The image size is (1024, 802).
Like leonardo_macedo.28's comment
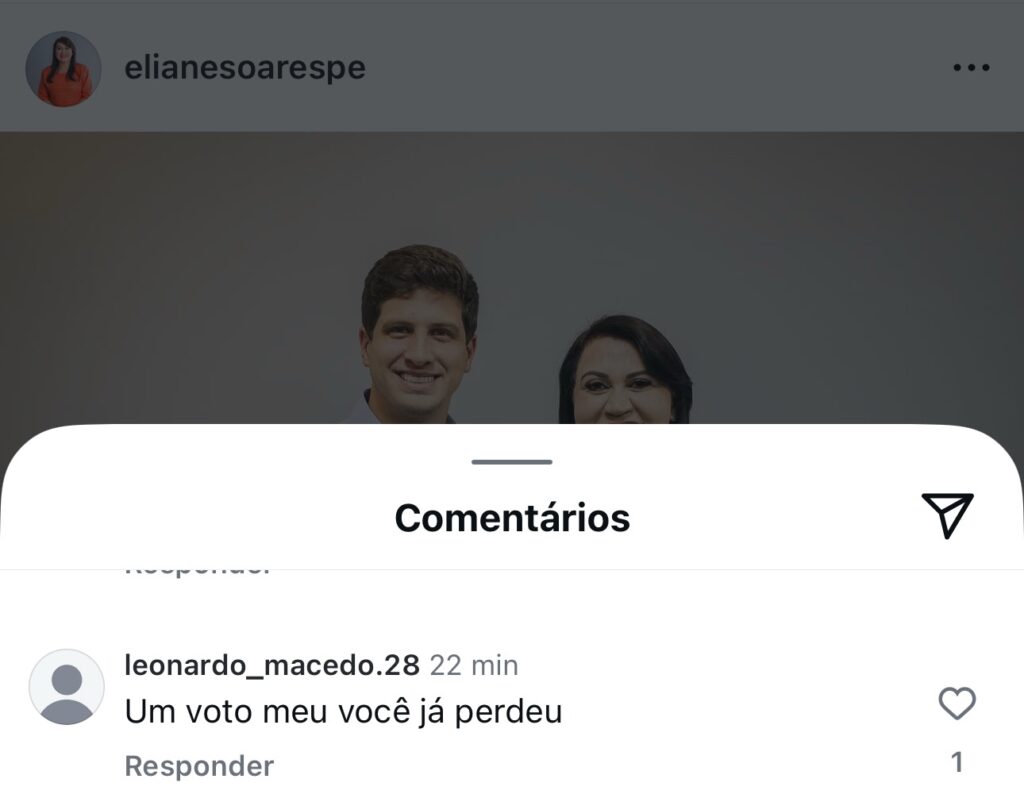tap(957, 704)
